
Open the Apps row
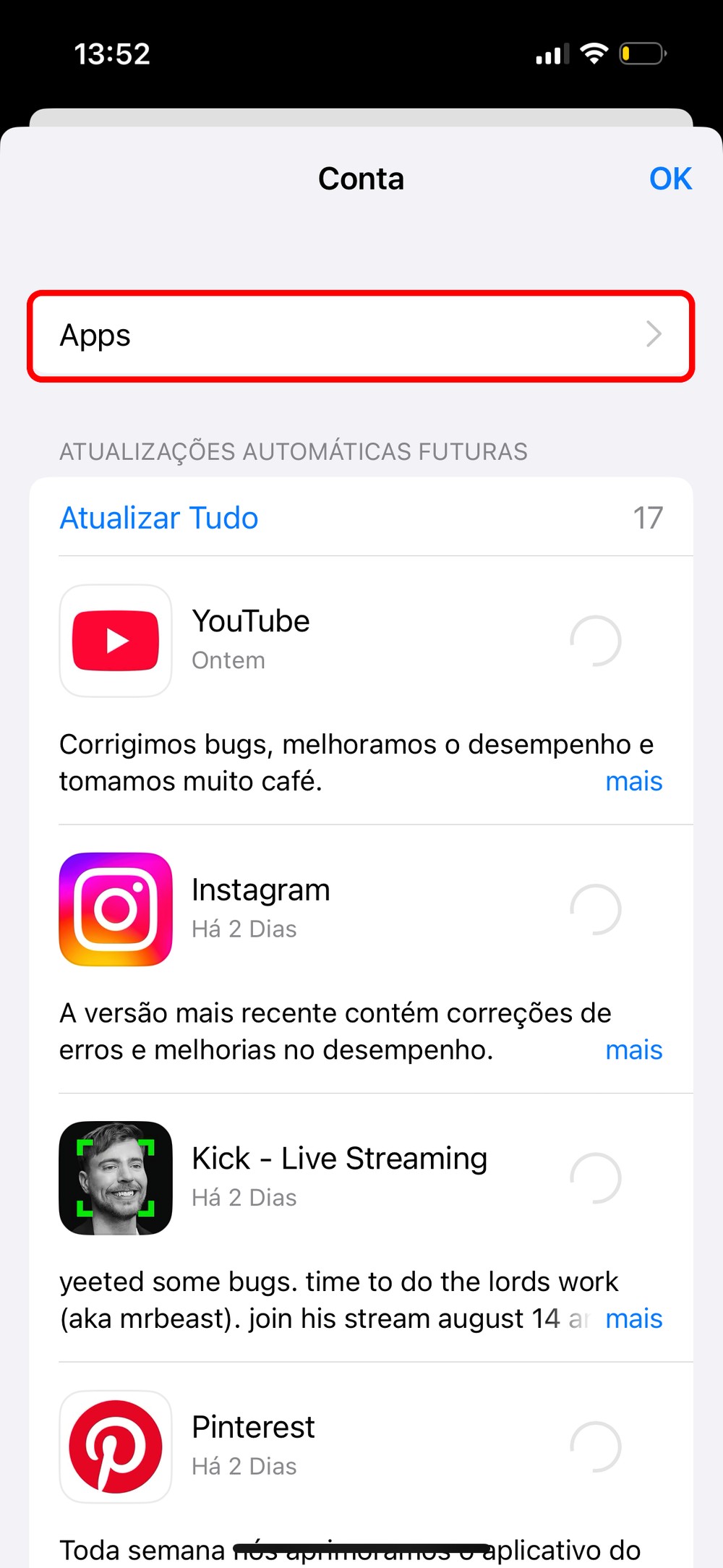pos(361,336)
